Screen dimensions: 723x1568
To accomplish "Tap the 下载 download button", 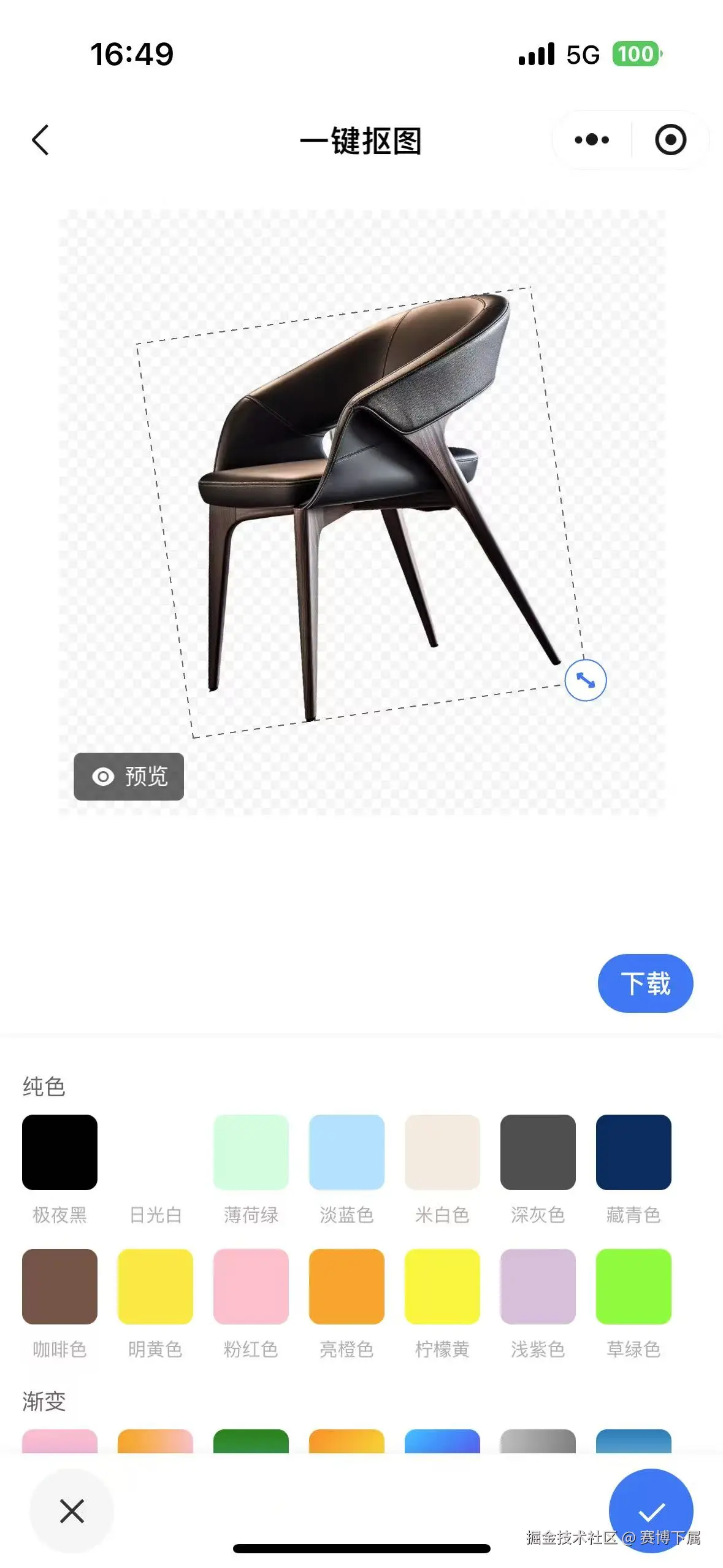I will click(x=646, y=982).
